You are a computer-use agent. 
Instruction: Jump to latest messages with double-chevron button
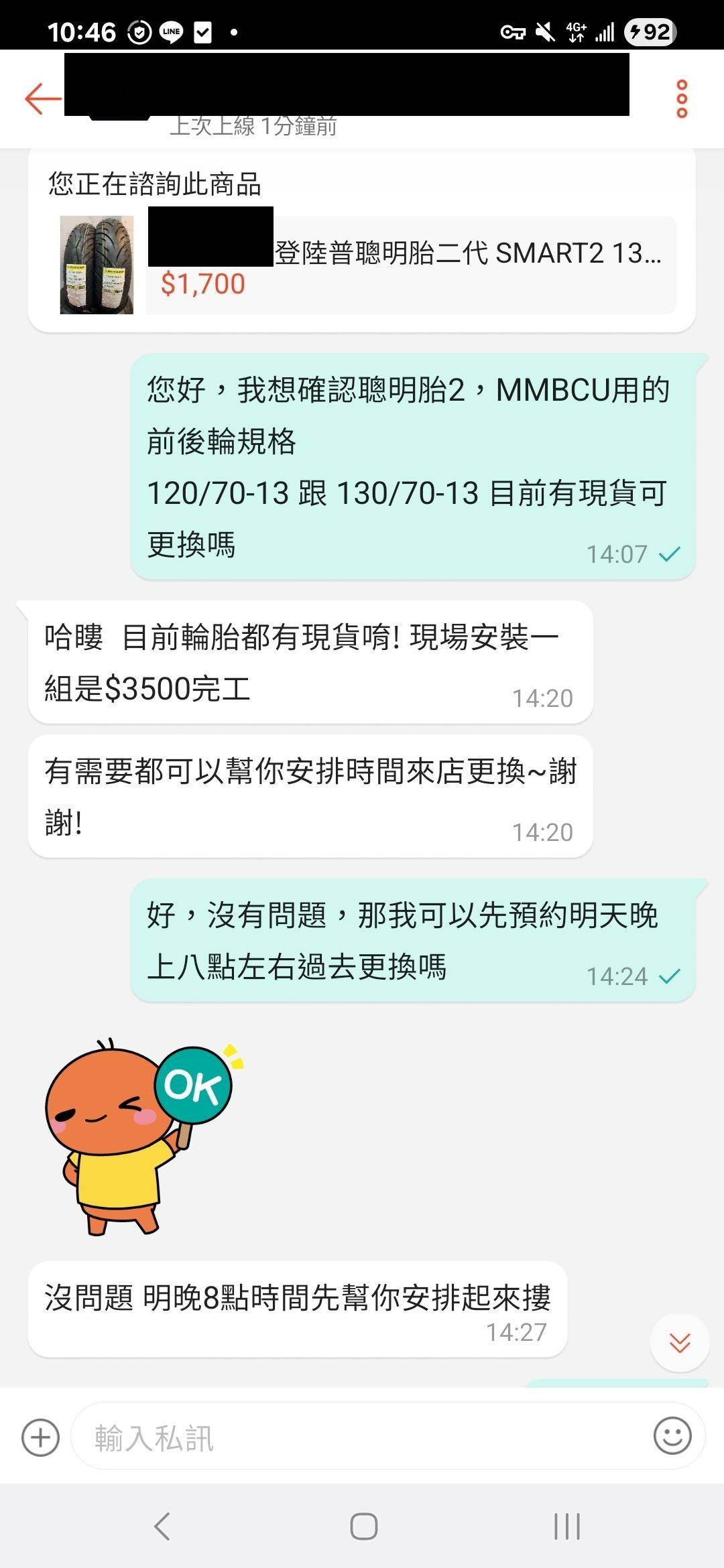(680, 1343)
